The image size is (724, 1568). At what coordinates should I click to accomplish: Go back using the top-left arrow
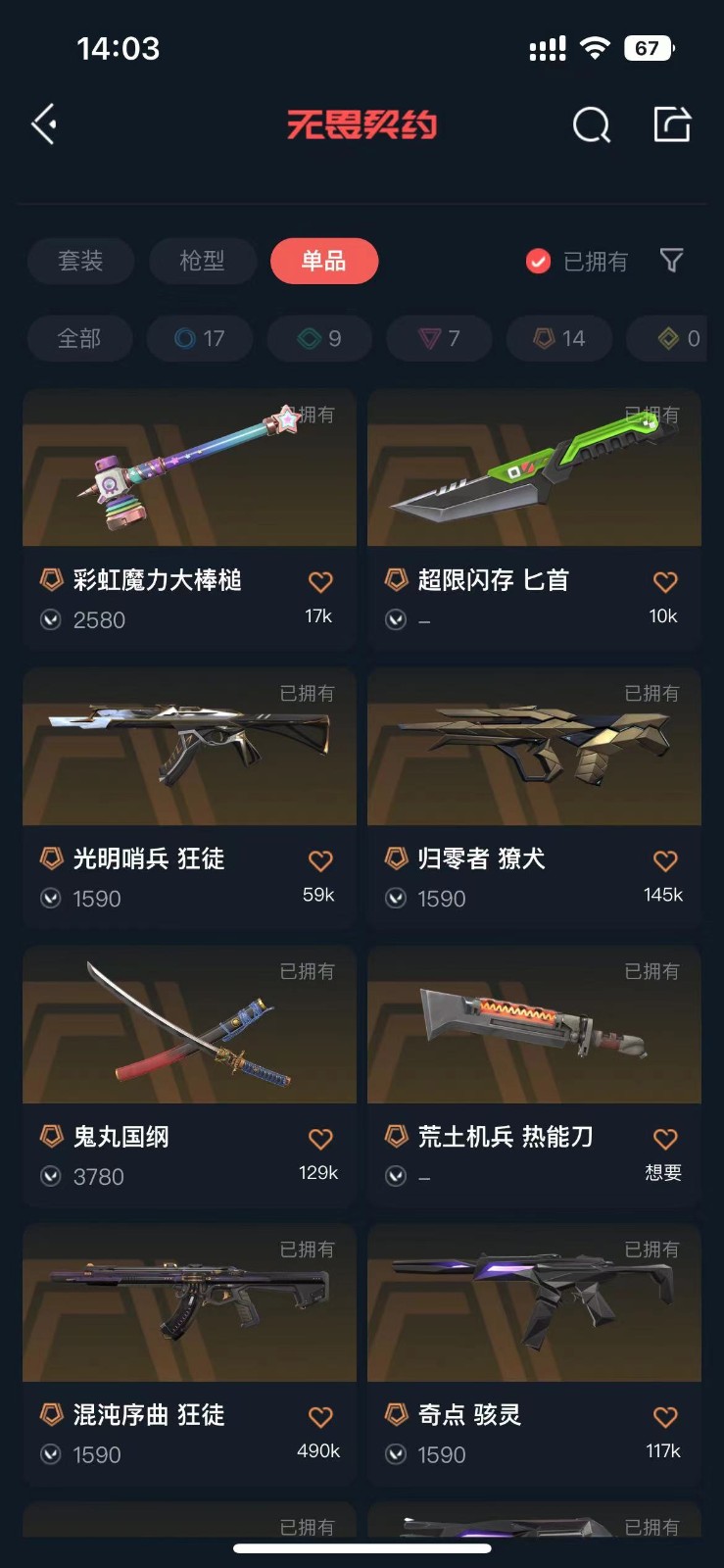click(44, 124)
